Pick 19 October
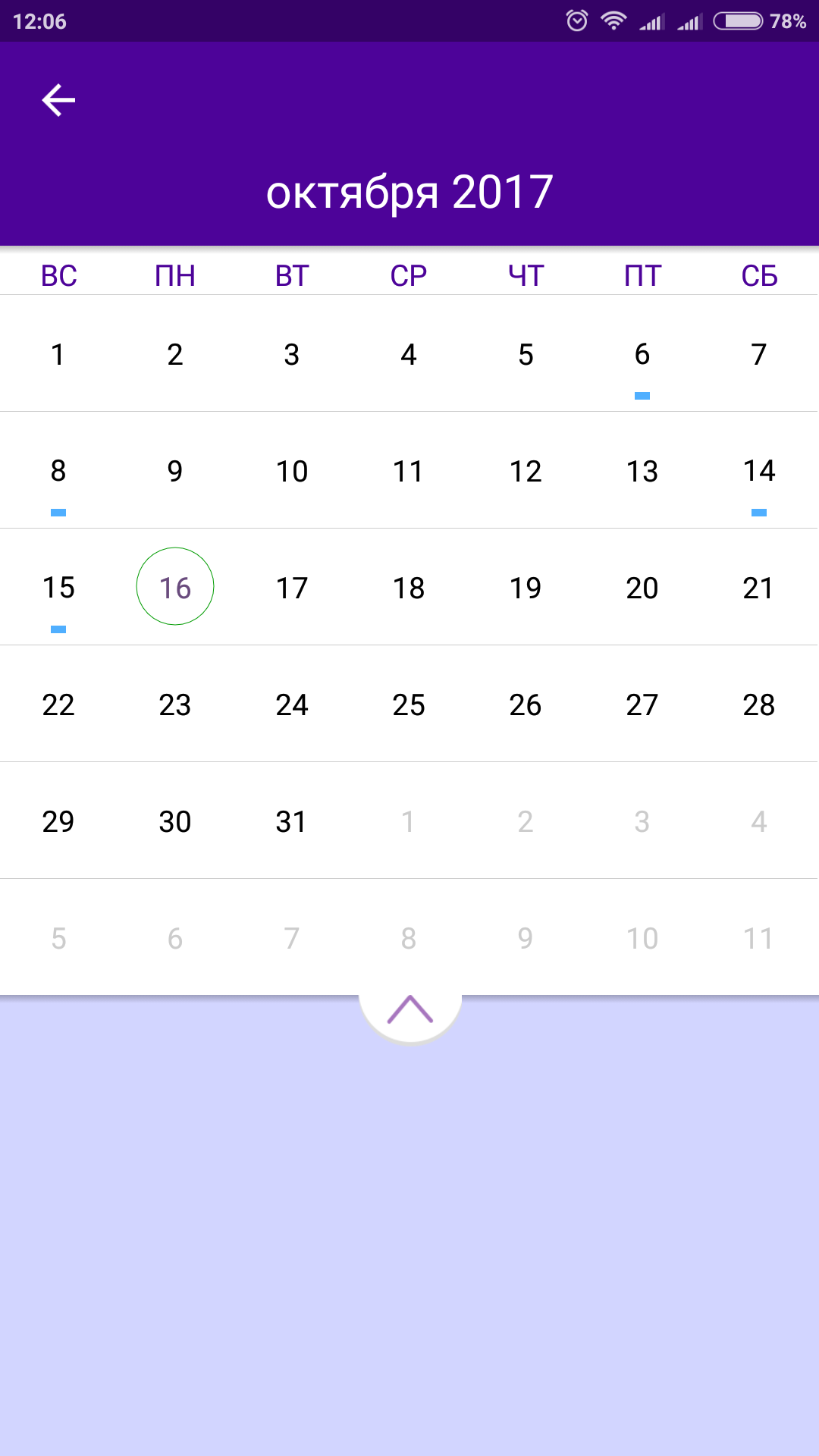 [526, 588]
